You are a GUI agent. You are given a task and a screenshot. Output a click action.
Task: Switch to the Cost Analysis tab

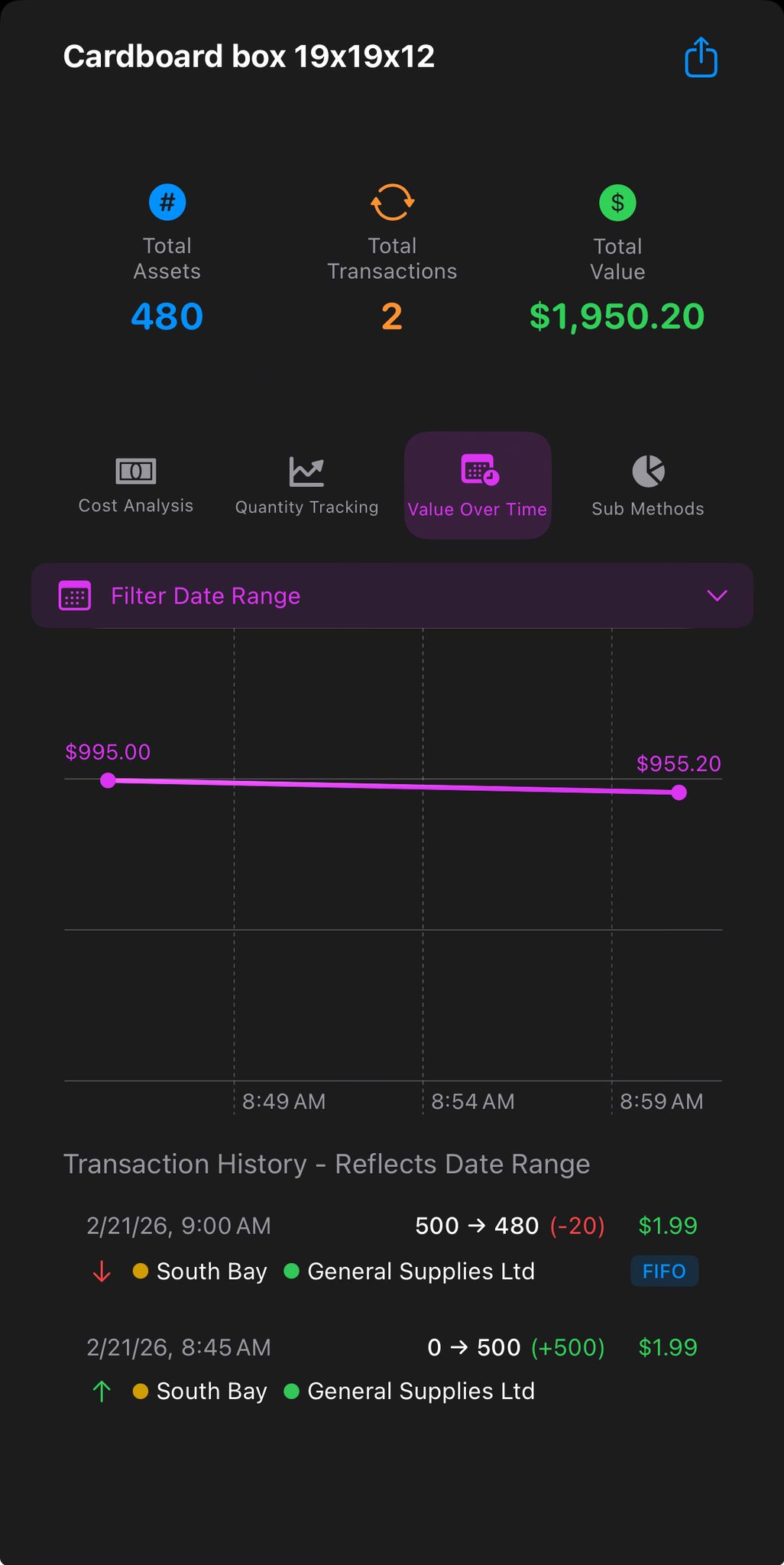click(135, 486)
